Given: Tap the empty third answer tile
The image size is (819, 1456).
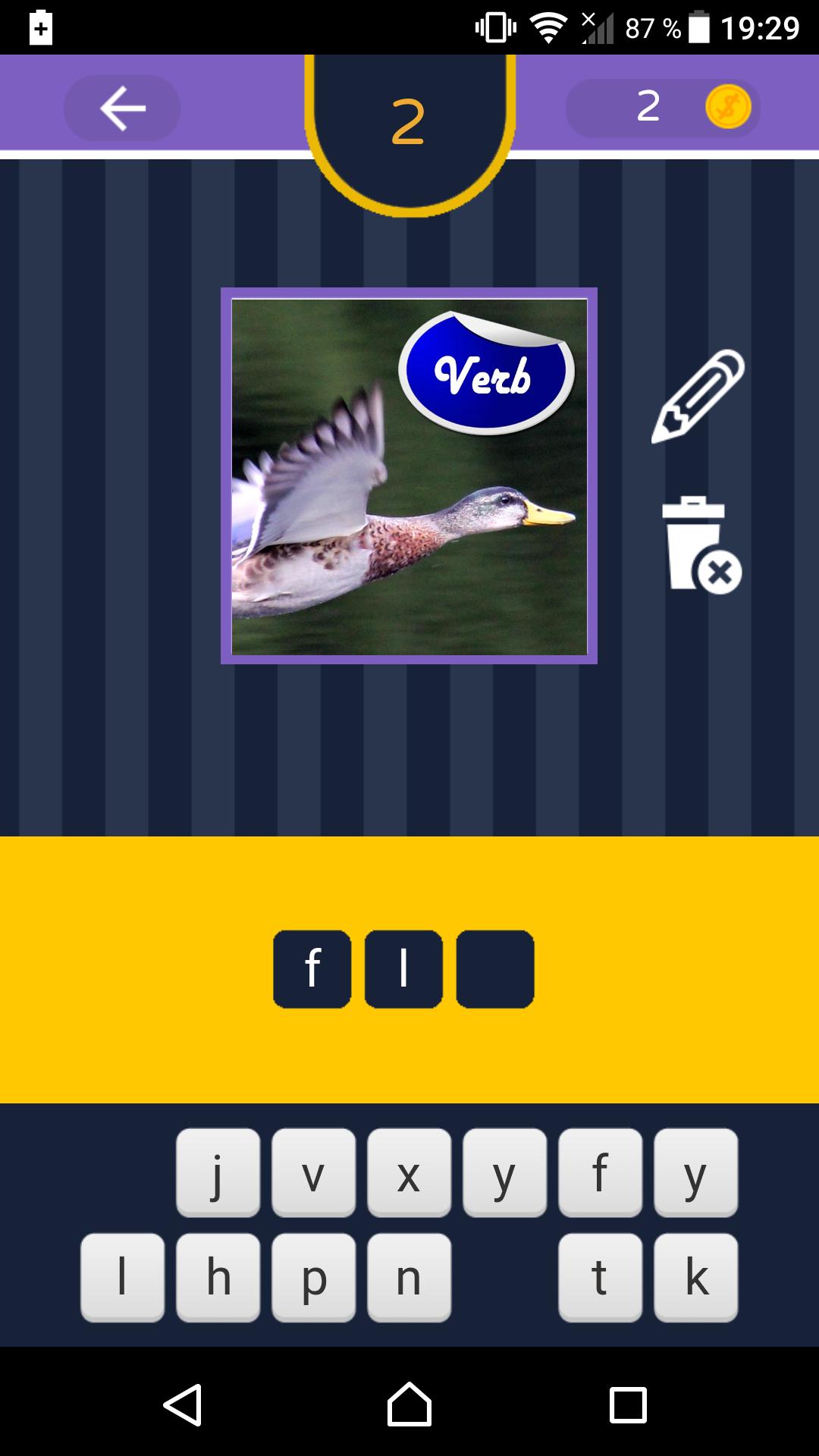Looking at the screenshot, I should pyautogui.click(x=494, y=969).
